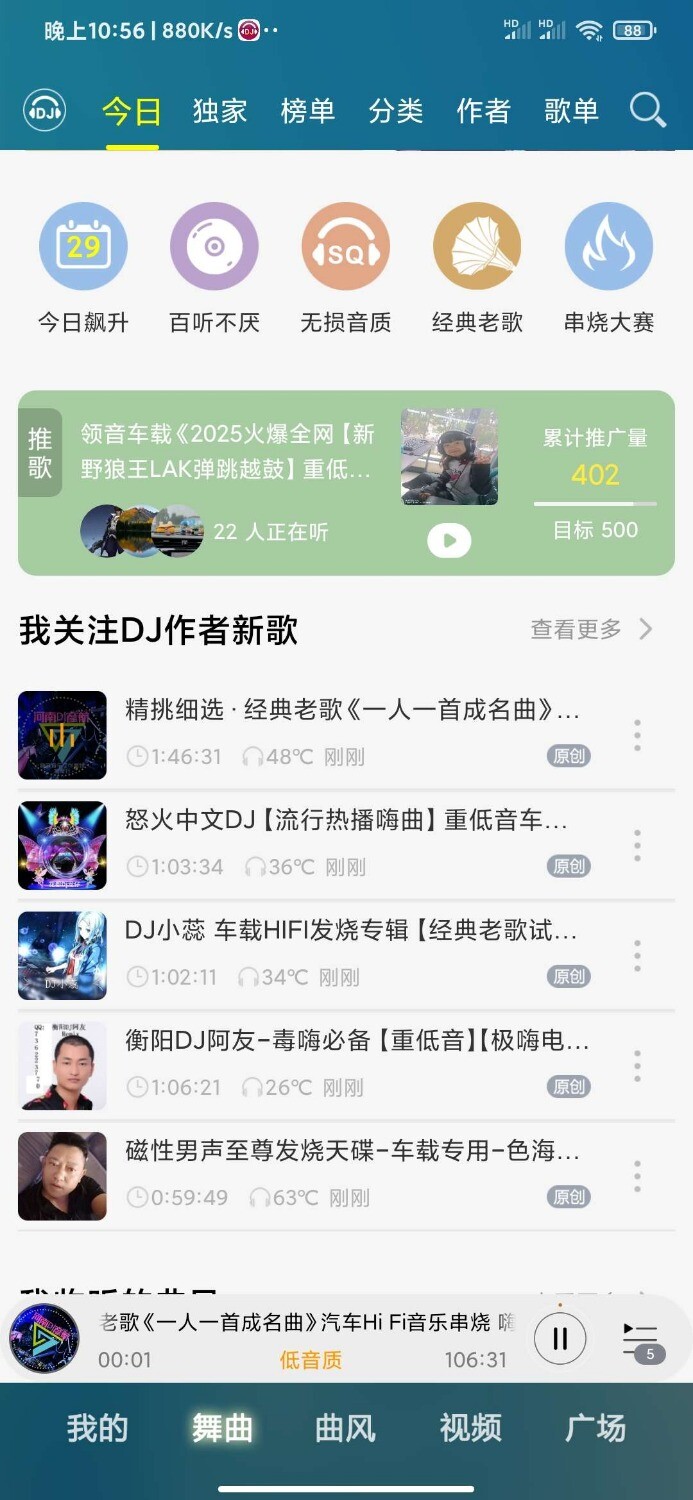Viewport: 693px width, 1500px height.
Task: Tap 查看更多 for followed DJ songs
Action: [590, 629]
